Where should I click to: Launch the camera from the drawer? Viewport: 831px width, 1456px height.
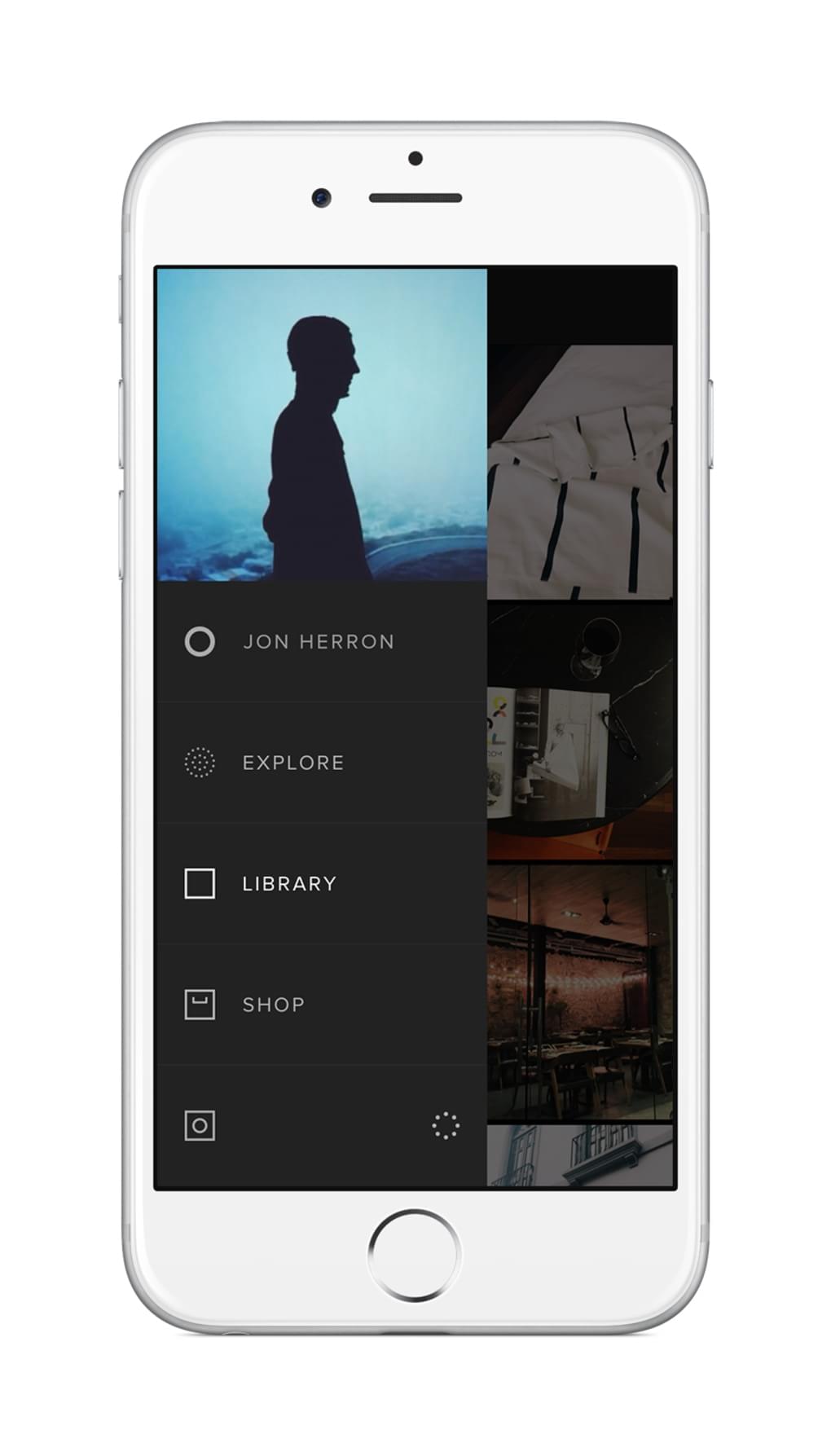pos(200,1126)
